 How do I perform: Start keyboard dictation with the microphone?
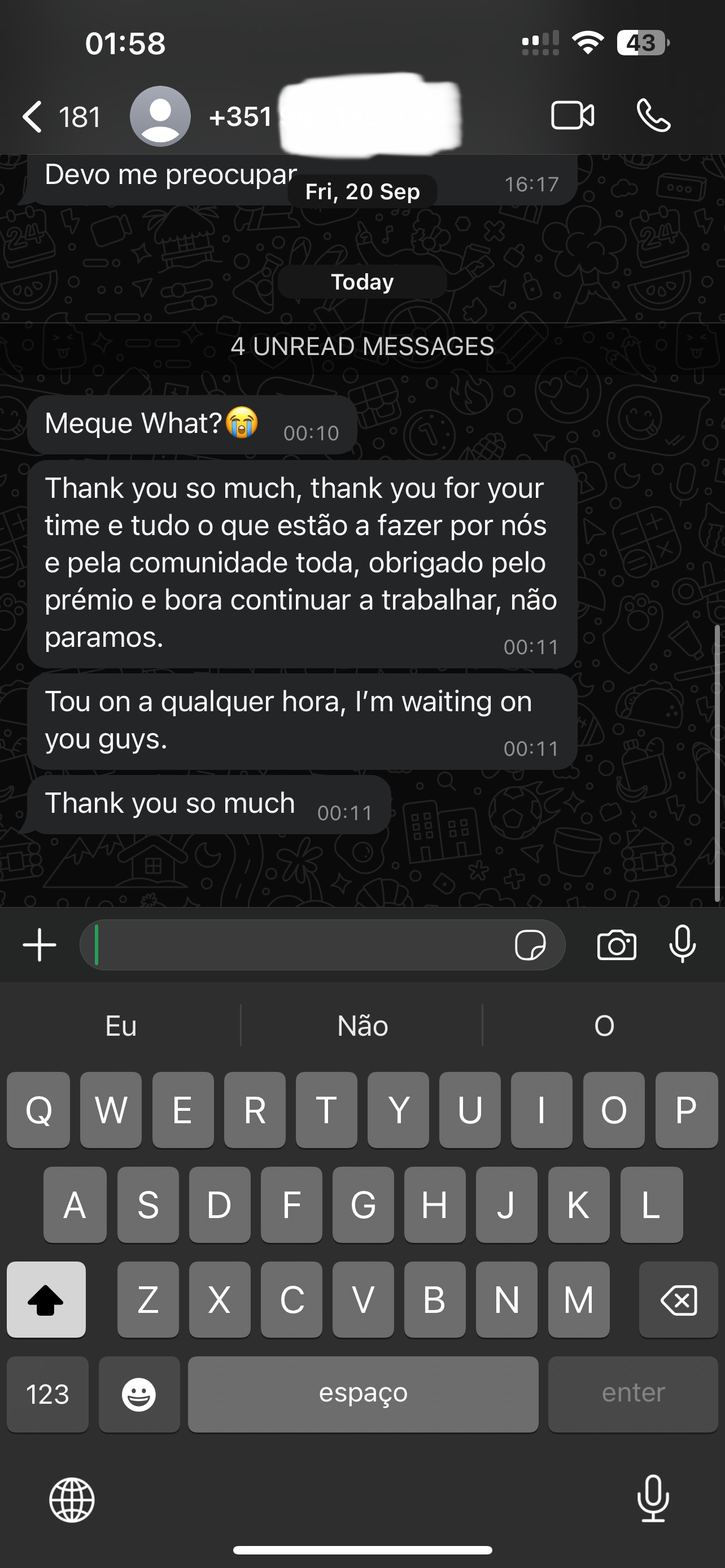(x=653, y=1499)
